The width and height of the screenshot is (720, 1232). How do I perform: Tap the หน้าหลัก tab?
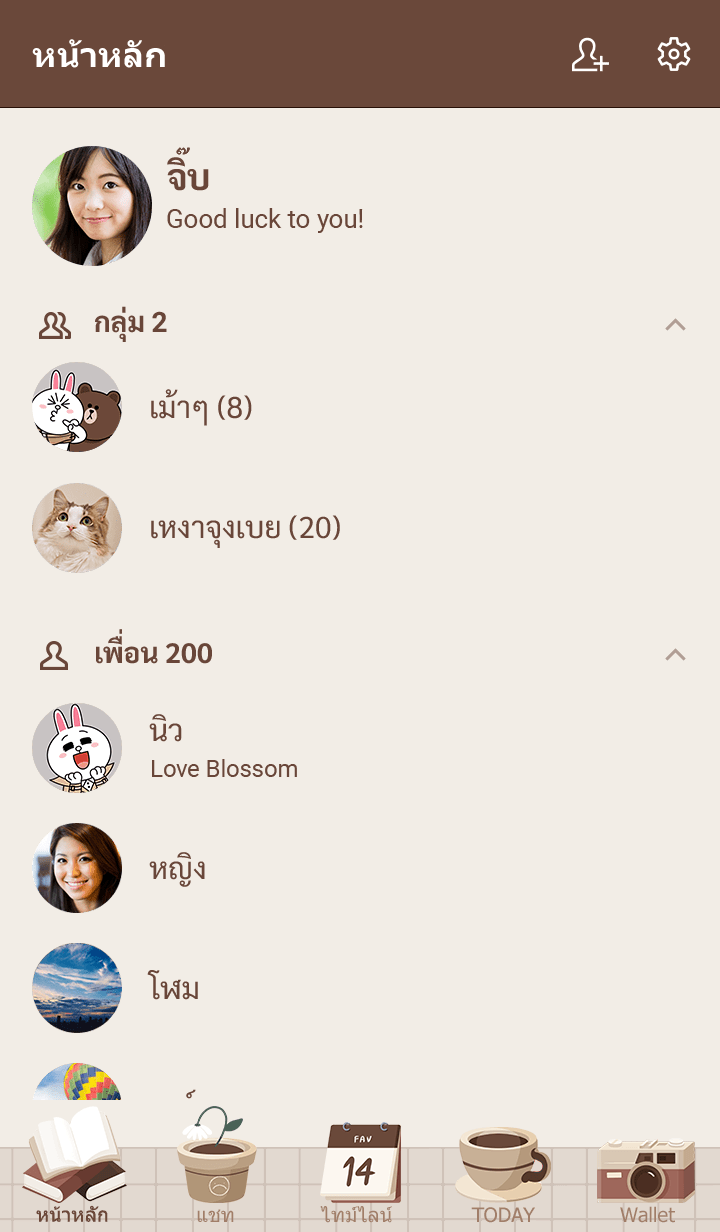tap(72, 1170)
